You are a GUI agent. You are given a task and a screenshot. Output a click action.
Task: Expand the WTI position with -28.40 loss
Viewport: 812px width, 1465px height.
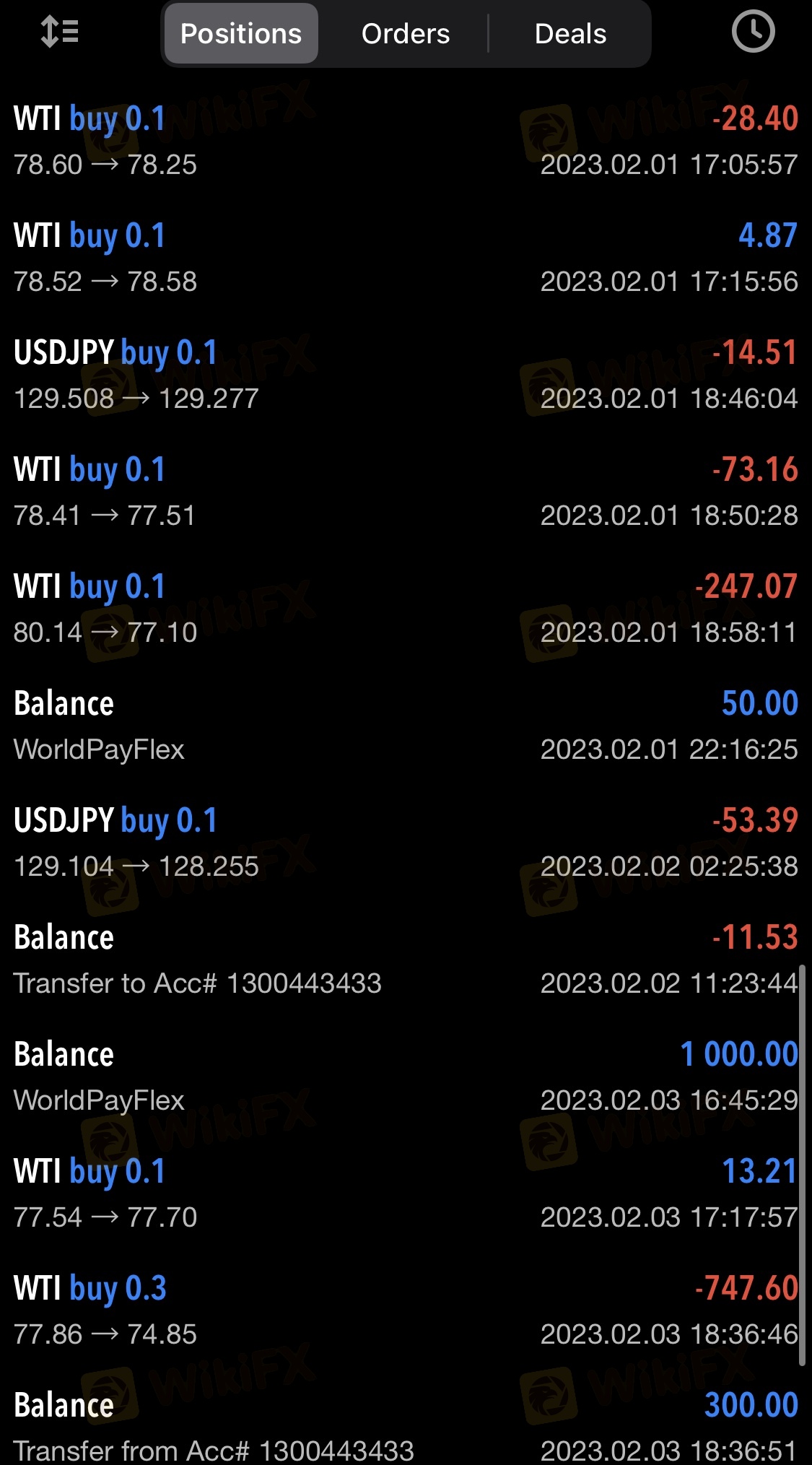click(406, 141)
